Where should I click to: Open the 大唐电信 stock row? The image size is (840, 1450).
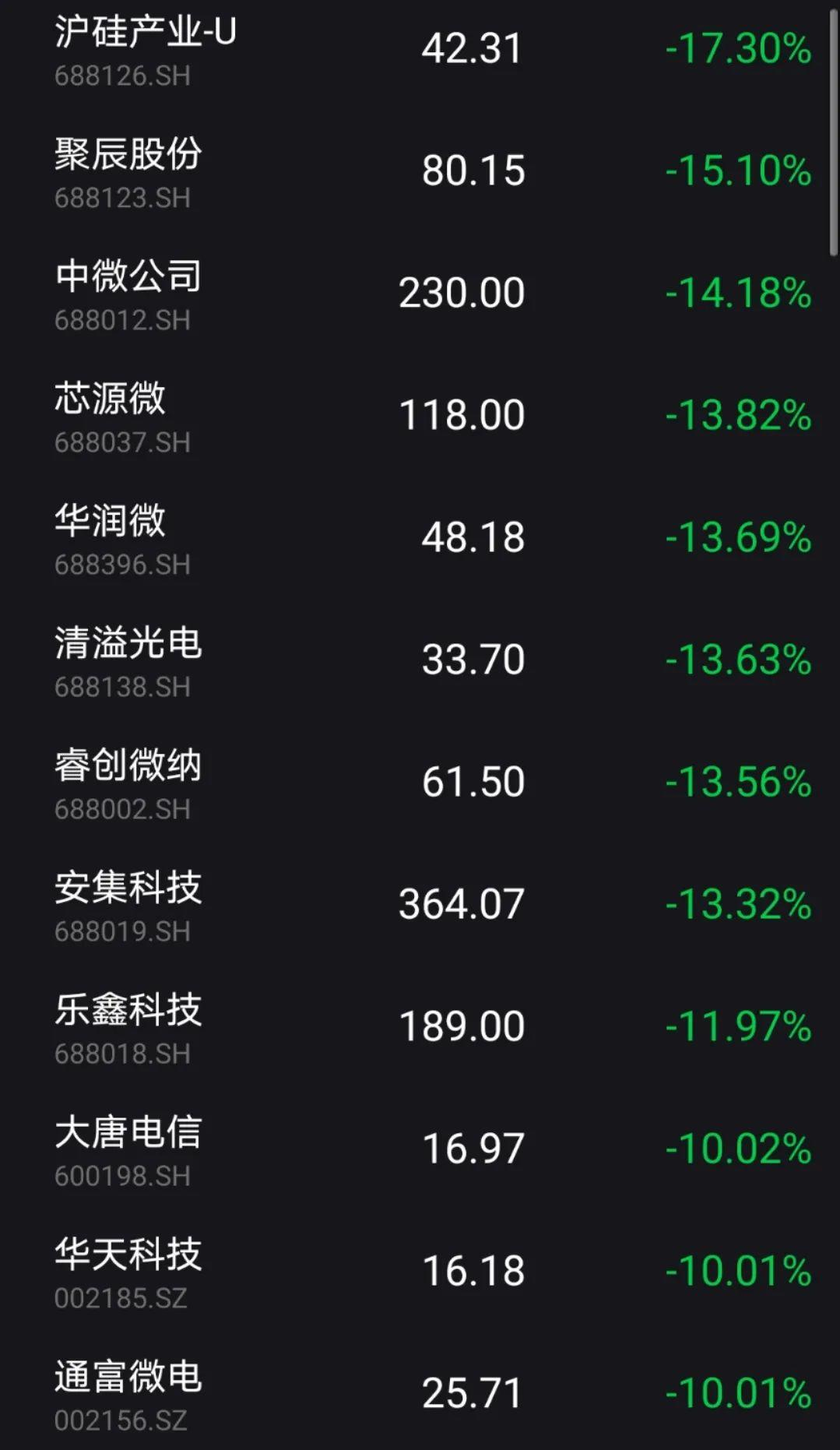[420, 1149]
